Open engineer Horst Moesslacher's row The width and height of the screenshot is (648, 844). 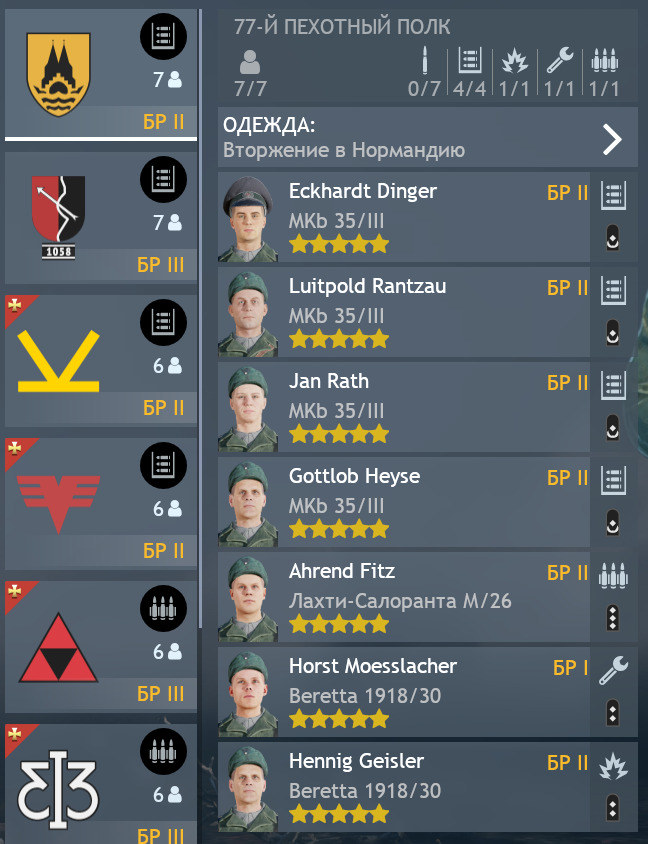405,692
